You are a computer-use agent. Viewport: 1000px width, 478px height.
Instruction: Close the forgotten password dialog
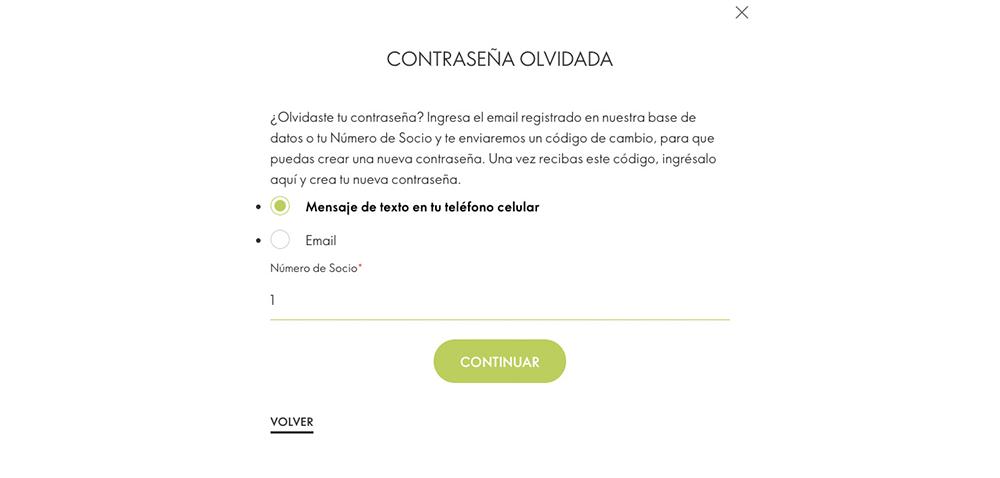pyautogui.click(x=741, y=13)
